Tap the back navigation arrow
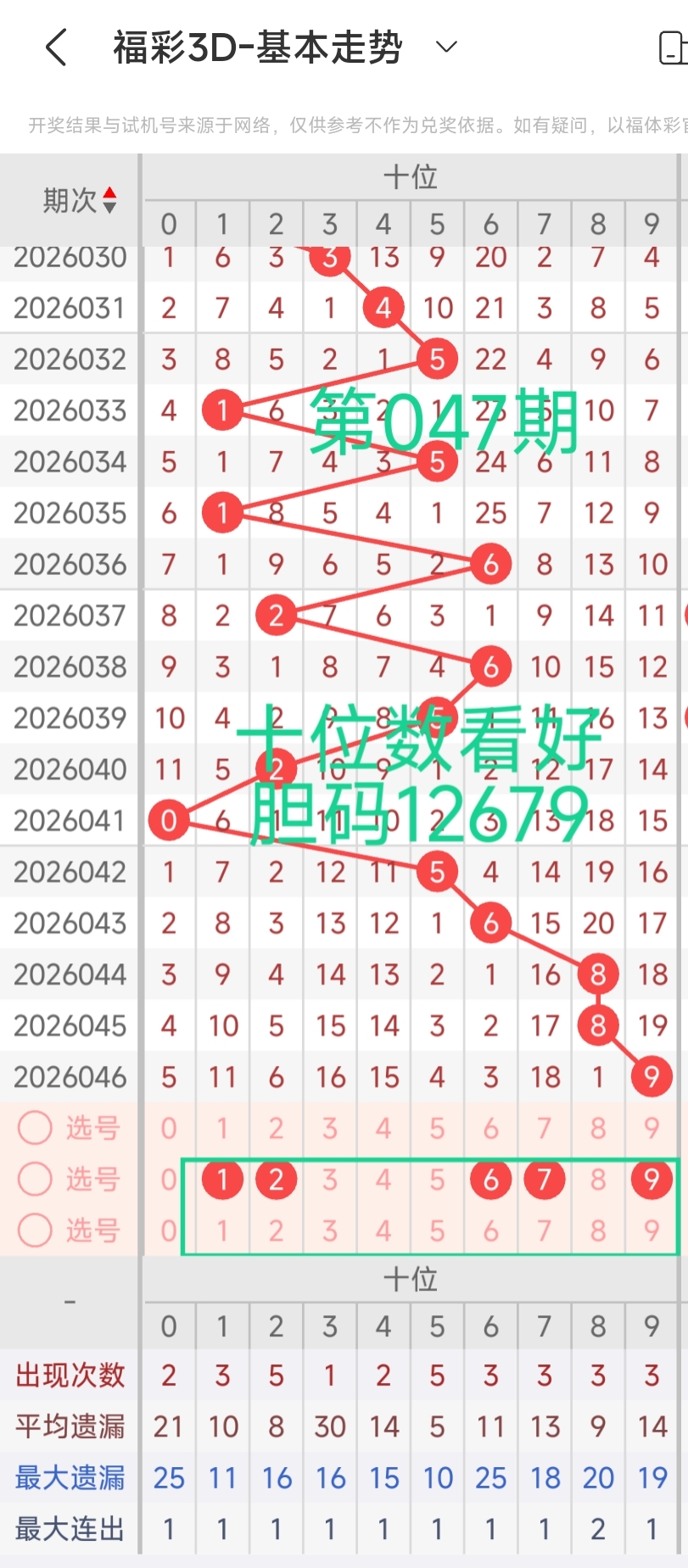This screenshot has width=688, height=1568. click(54, 48)
